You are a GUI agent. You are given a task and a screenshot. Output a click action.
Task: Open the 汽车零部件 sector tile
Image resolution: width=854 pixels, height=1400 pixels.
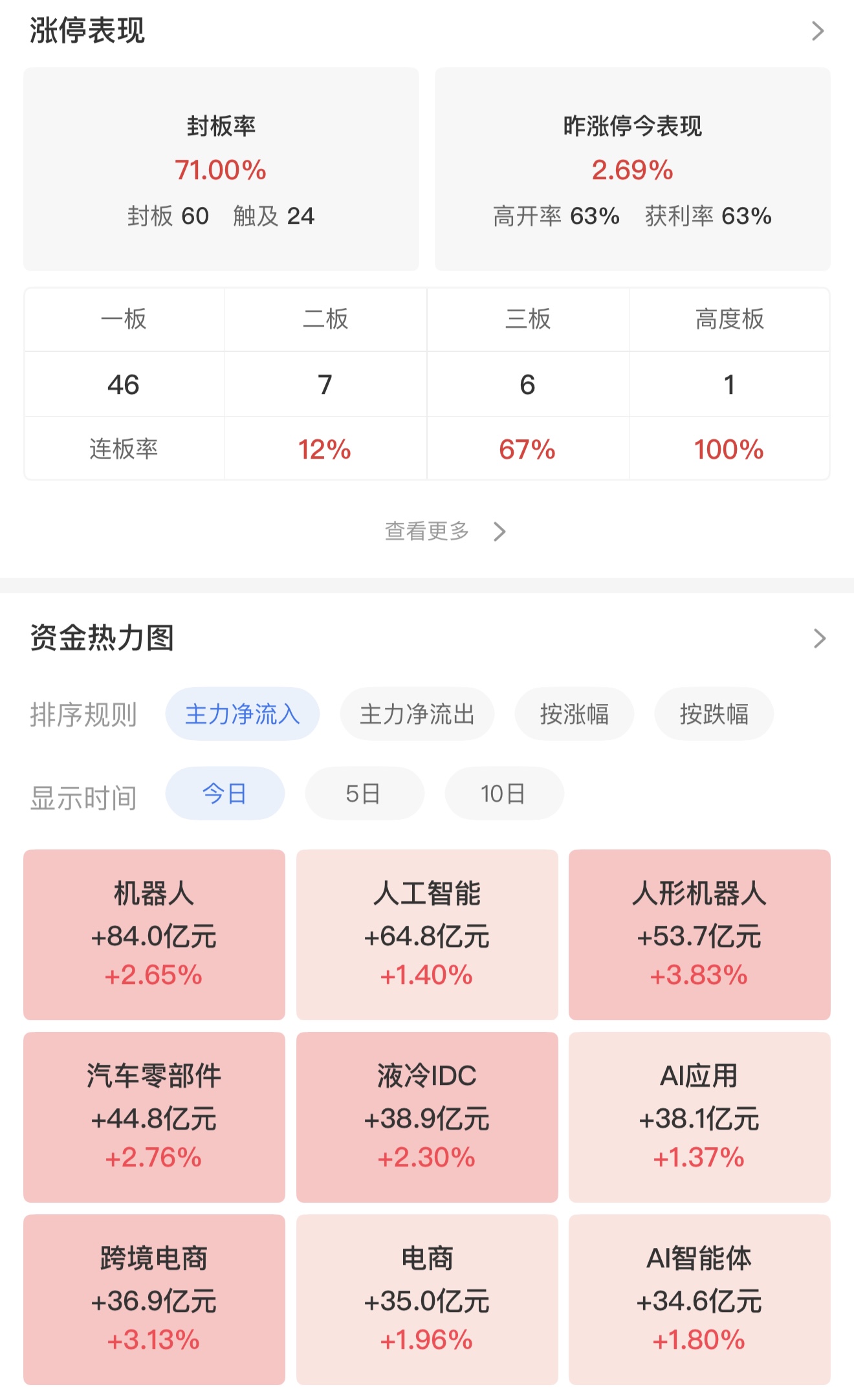point(154,1117)
